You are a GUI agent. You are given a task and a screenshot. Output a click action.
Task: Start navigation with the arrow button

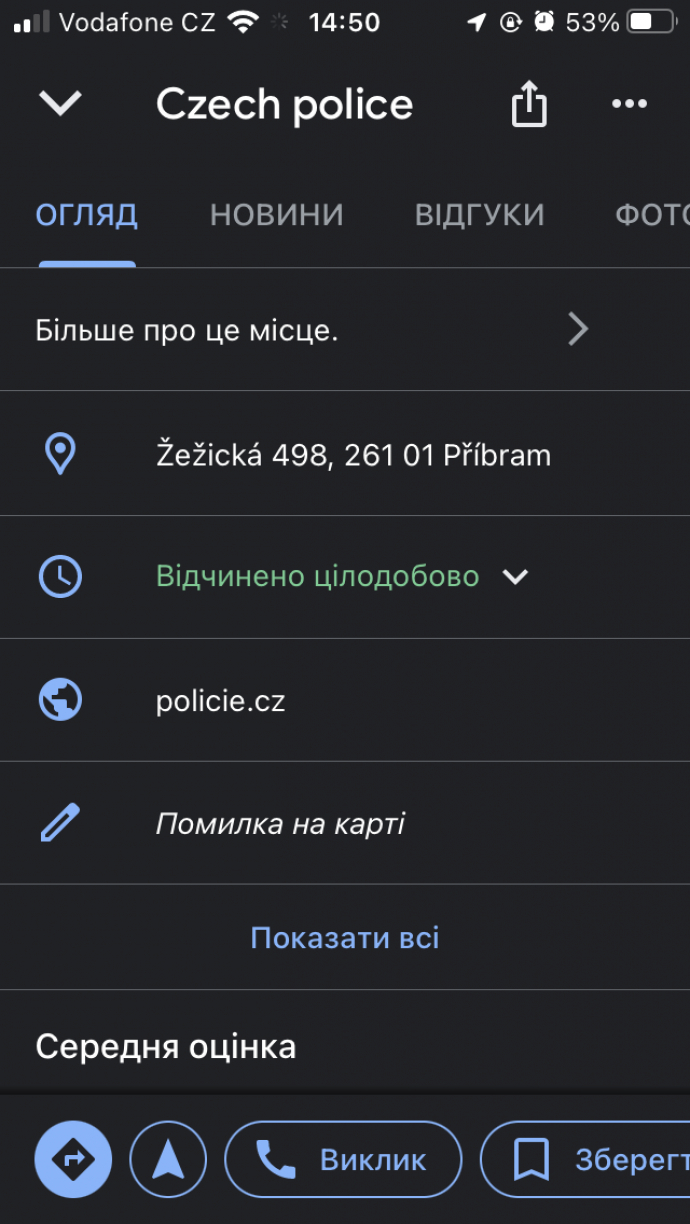[x=168, y=1160]
